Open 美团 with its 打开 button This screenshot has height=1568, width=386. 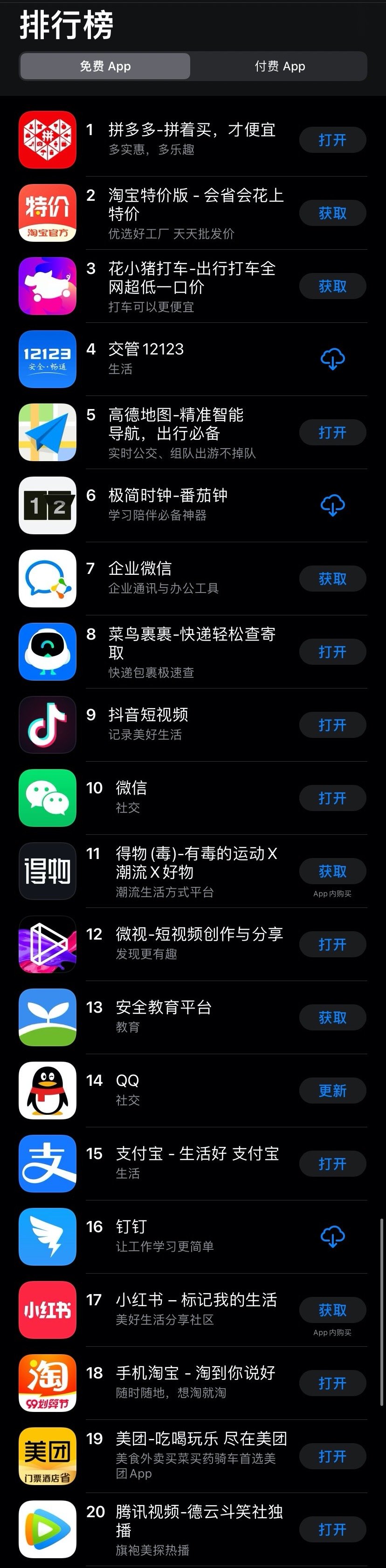click(x=332, y=1456)
